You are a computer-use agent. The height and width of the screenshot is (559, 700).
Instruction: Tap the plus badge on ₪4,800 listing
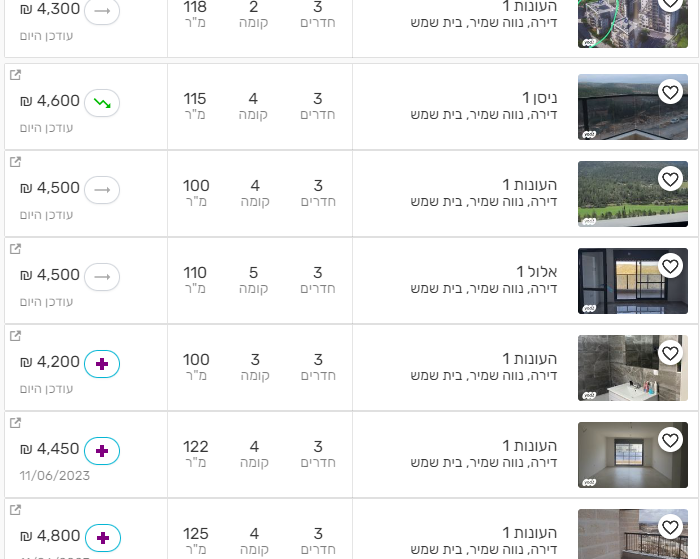pyautogui.click(x=102, y=538)
